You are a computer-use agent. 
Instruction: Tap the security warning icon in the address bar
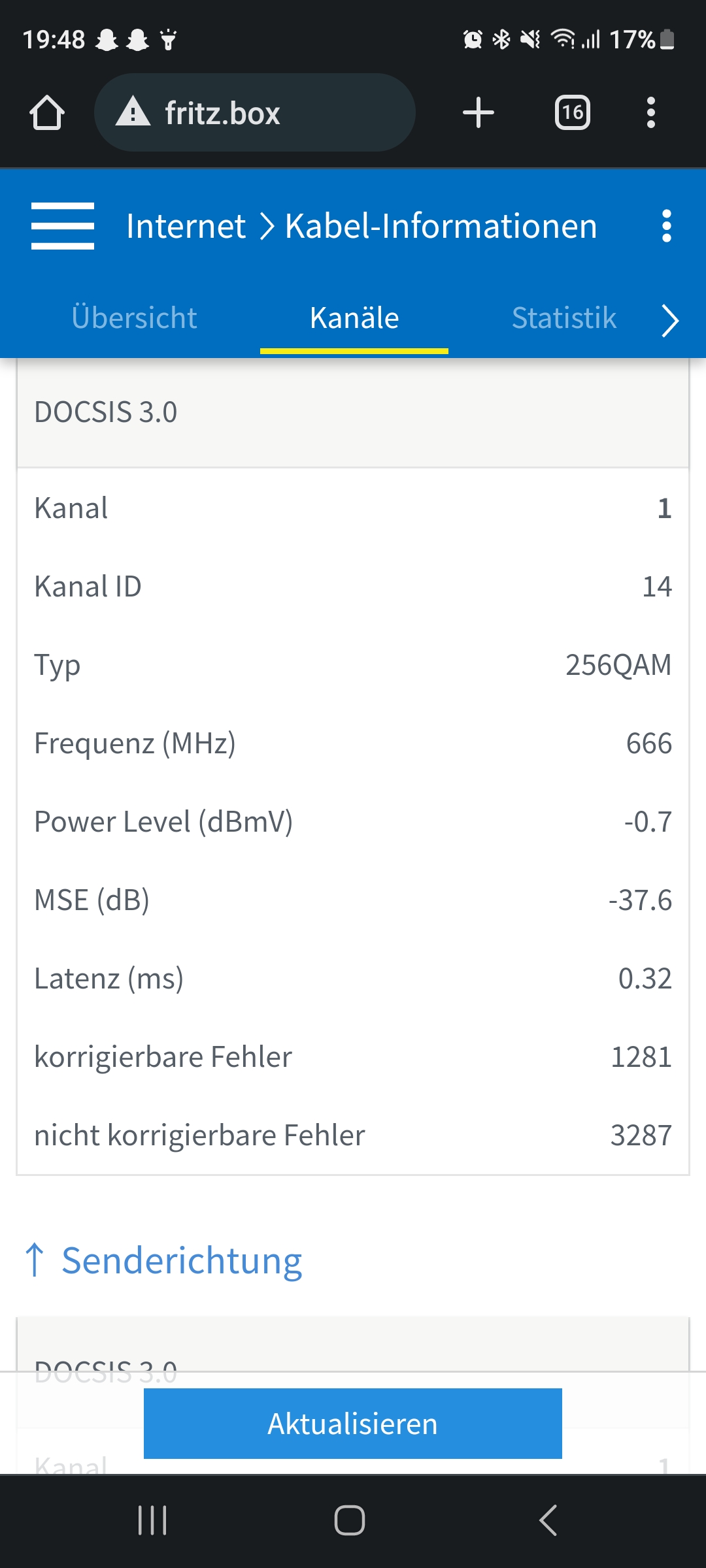133,112
